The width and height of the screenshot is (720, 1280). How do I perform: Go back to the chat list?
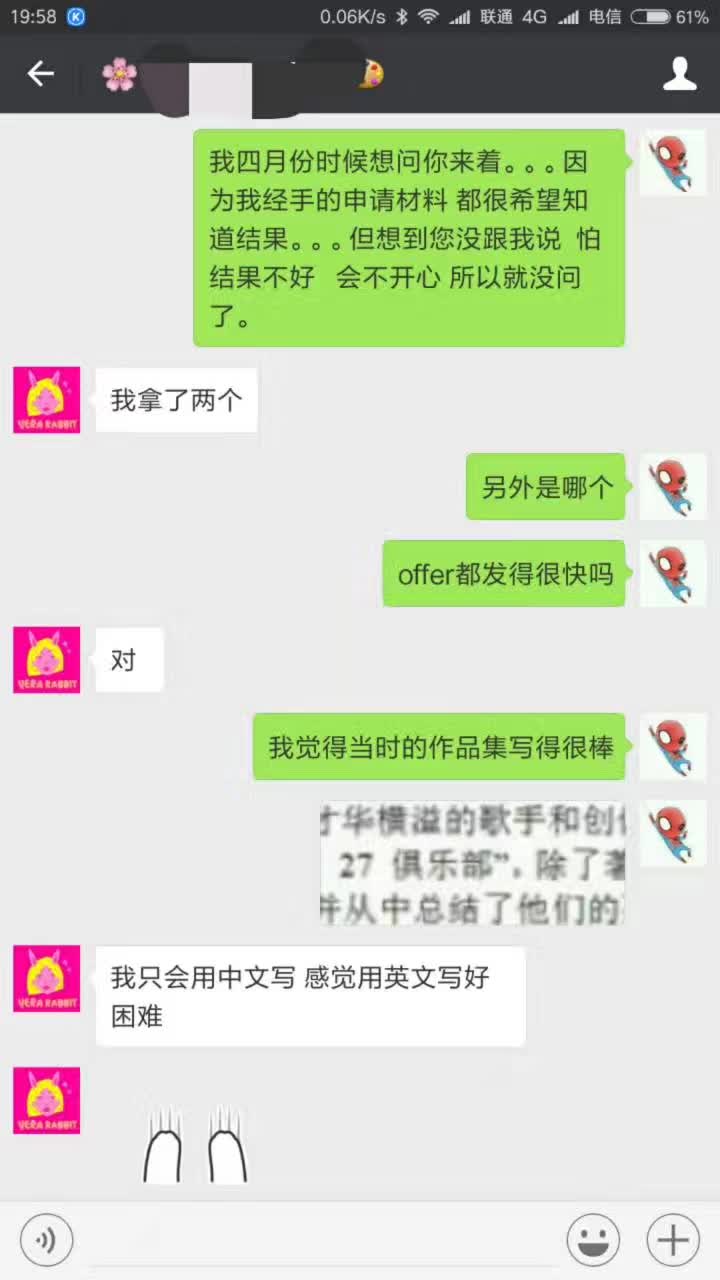[x=40, y=73]
